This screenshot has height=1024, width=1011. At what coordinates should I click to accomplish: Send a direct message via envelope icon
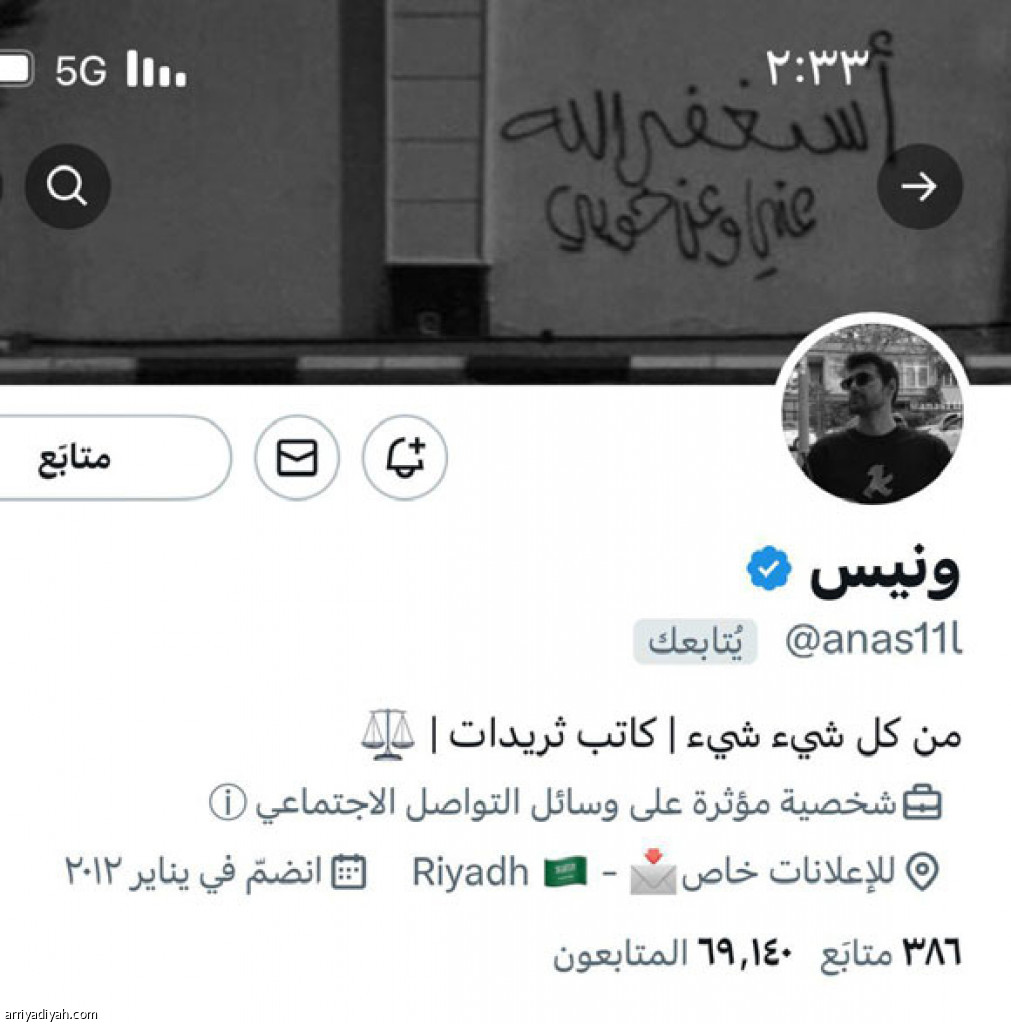click(x=297, y=458)
